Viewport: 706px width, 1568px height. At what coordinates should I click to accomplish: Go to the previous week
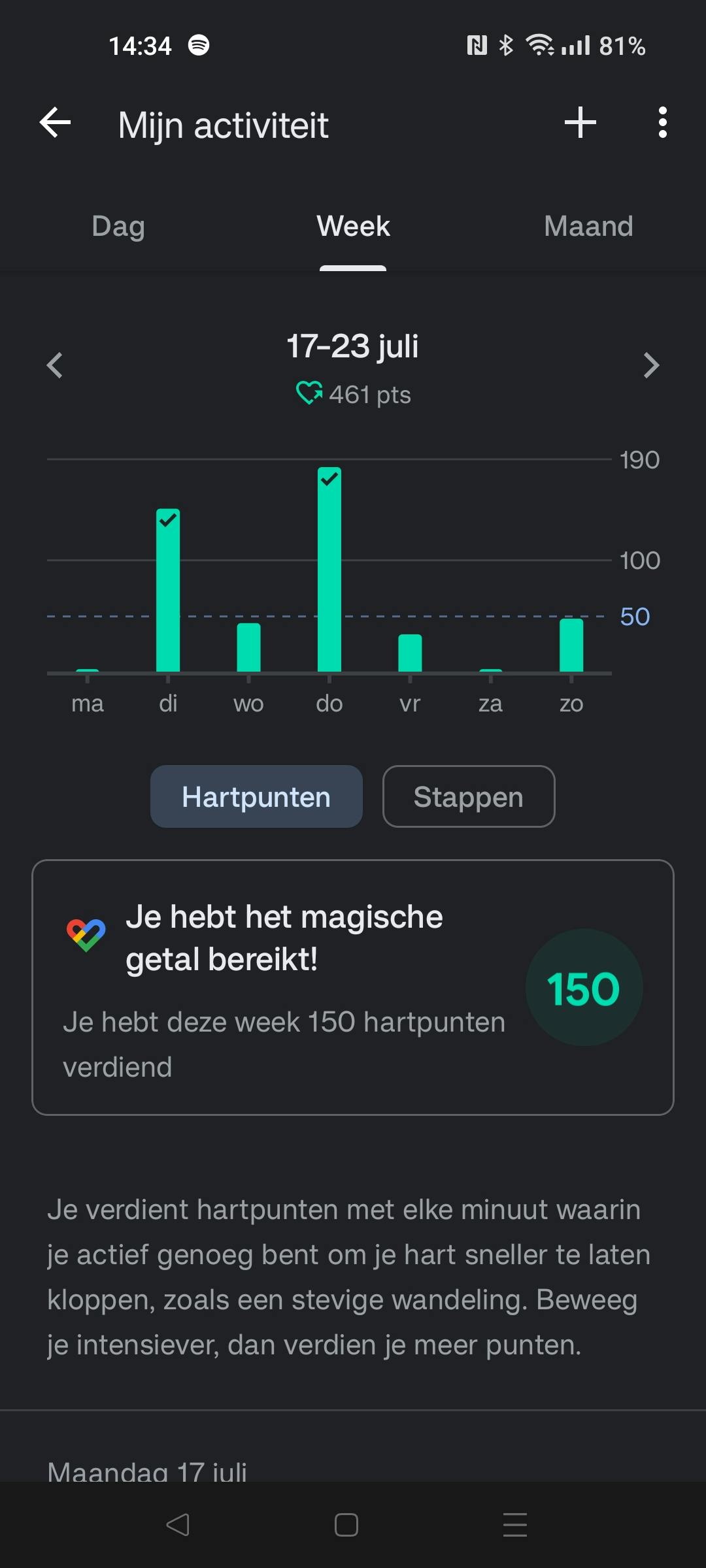pos(55,365)
